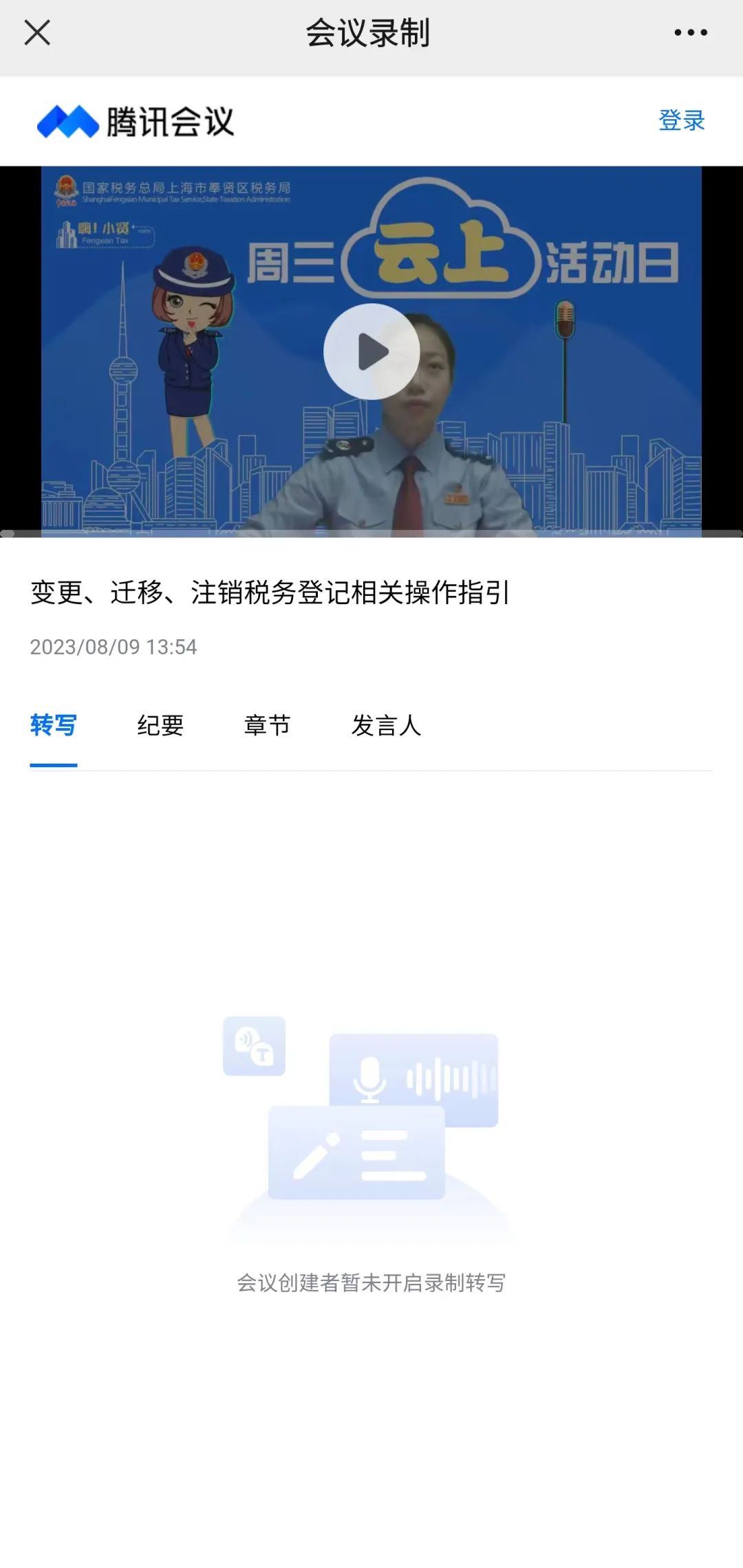
Task: Open the three-dot overflow menu
Action: pyautogui.click(x=690, y=32)
